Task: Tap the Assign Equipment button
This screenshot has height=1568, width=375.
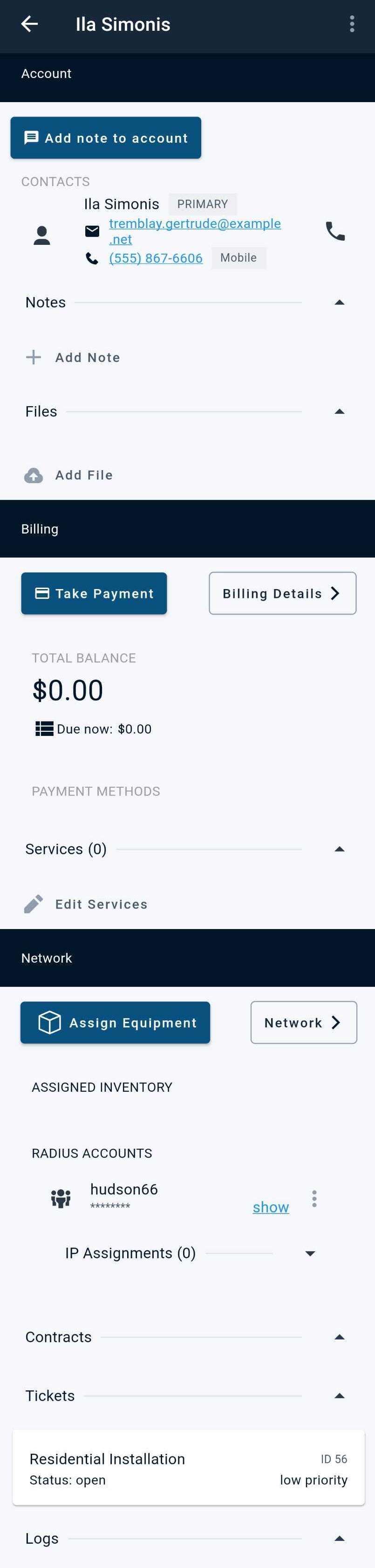Action: coord(116,1023)
